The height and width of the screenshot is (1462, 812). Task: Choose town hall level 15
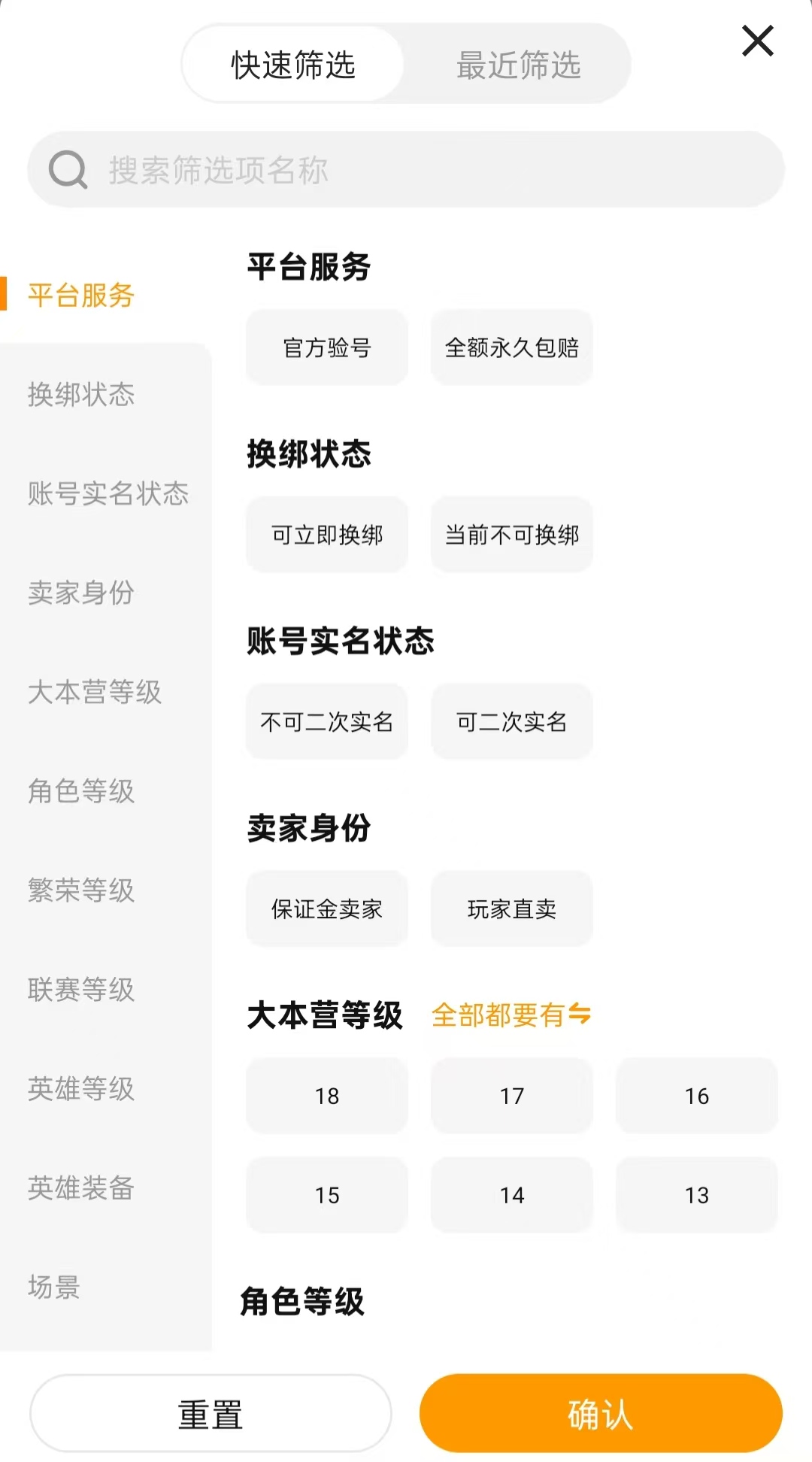click(327, 1195)
